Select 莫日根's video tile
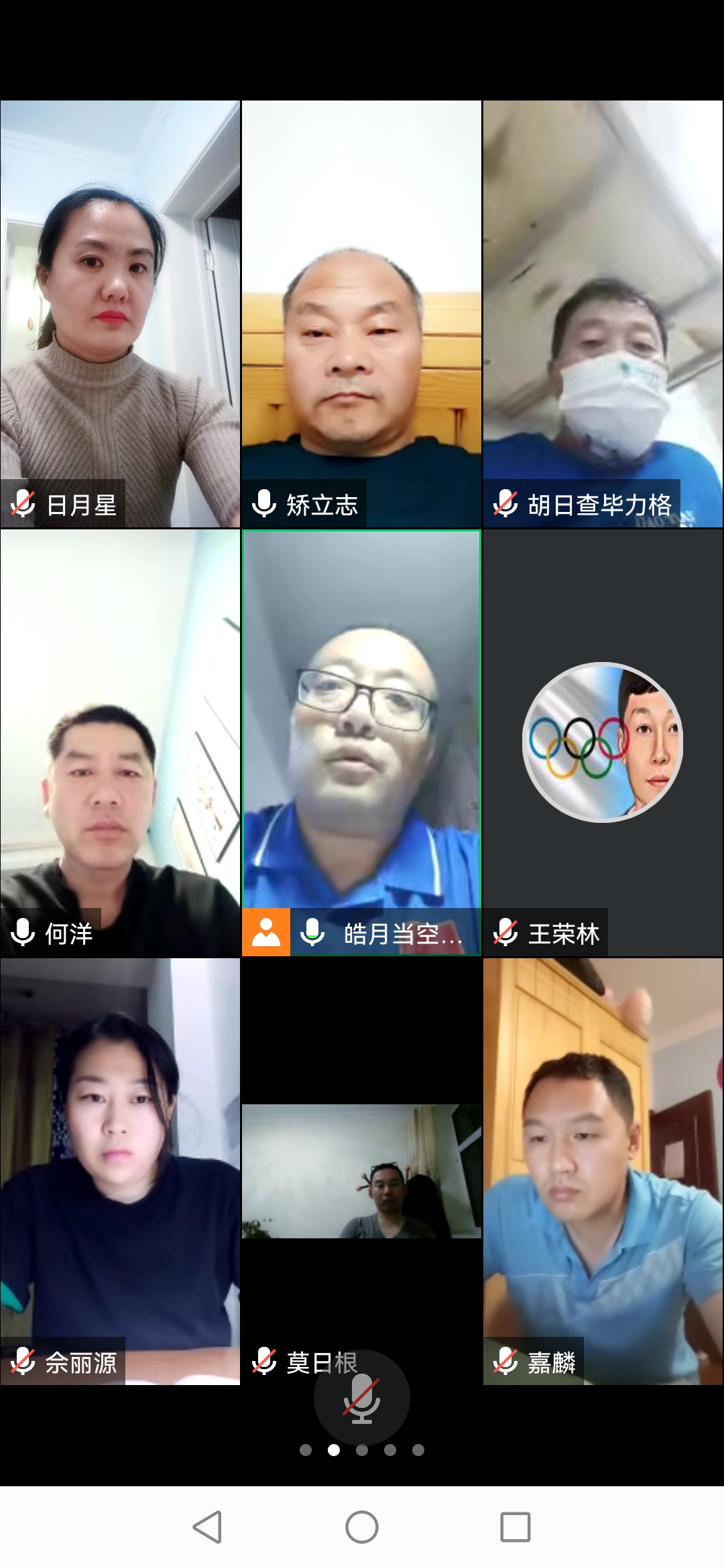This screenshot has width=724, height=1568. tap(361, 1171)
